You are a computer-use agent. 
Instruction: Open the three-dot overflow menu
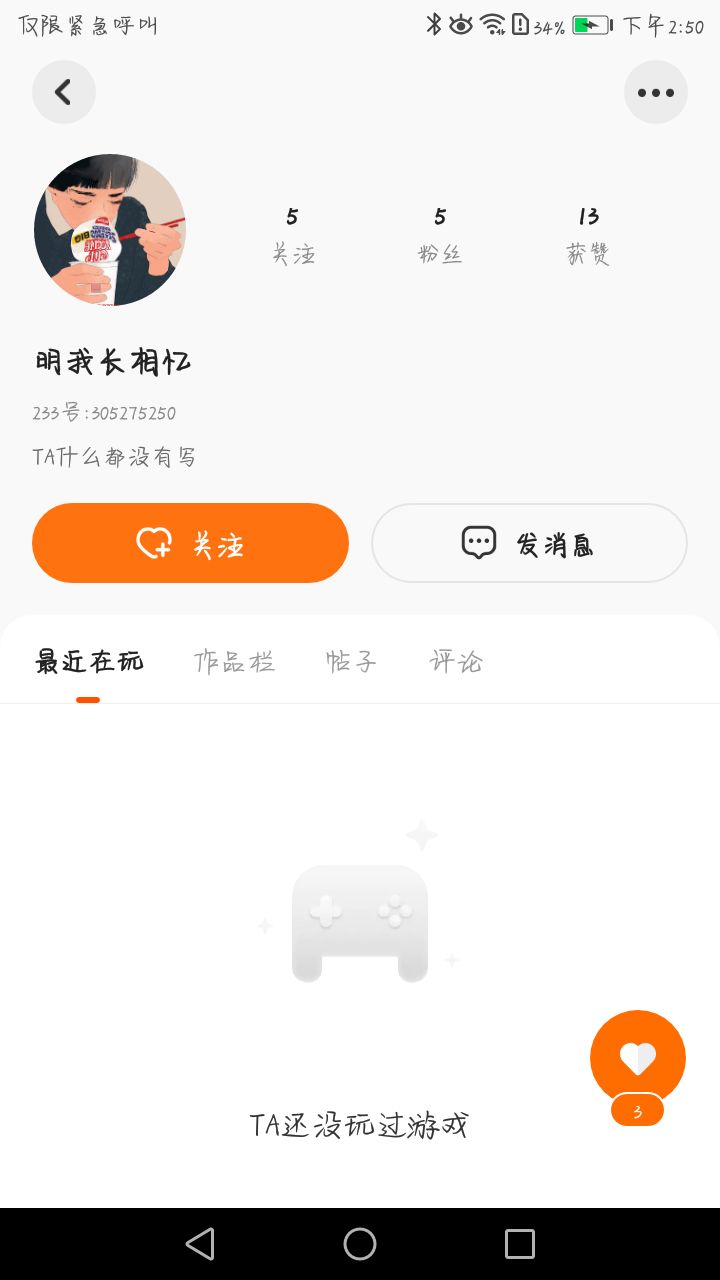656,92
